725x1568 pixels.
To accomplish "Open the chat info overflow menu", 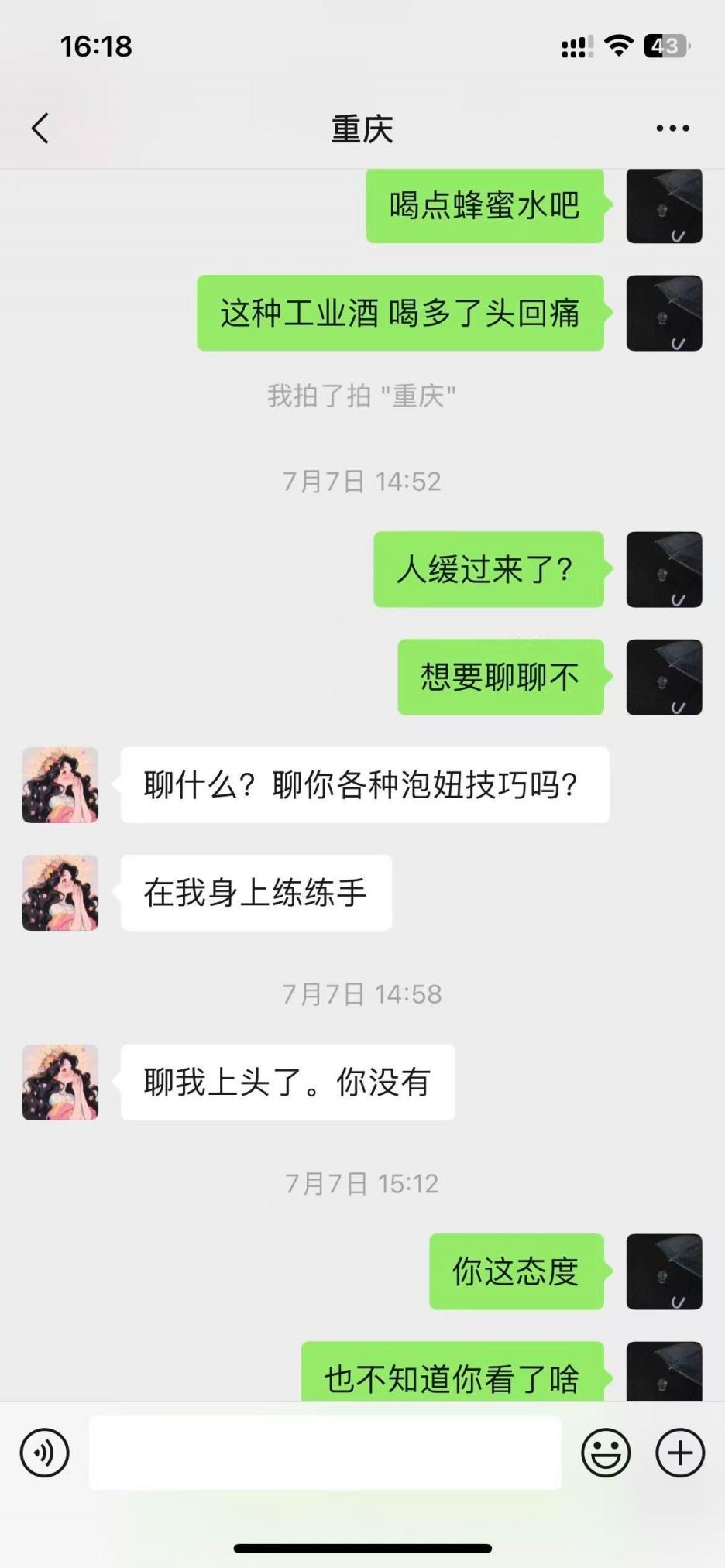I will coord(672,129).
